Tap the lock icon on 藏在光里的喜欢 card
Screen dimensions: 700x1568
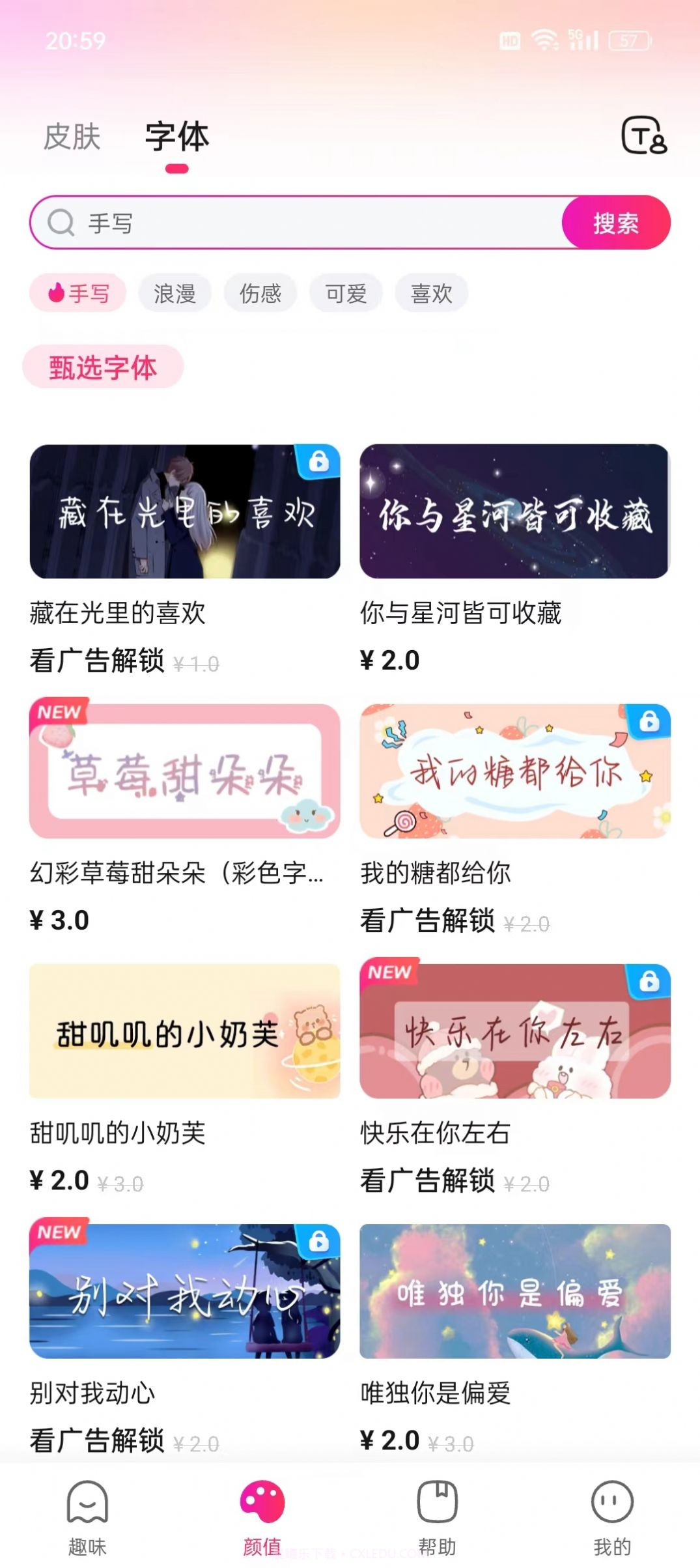(317, 463)
